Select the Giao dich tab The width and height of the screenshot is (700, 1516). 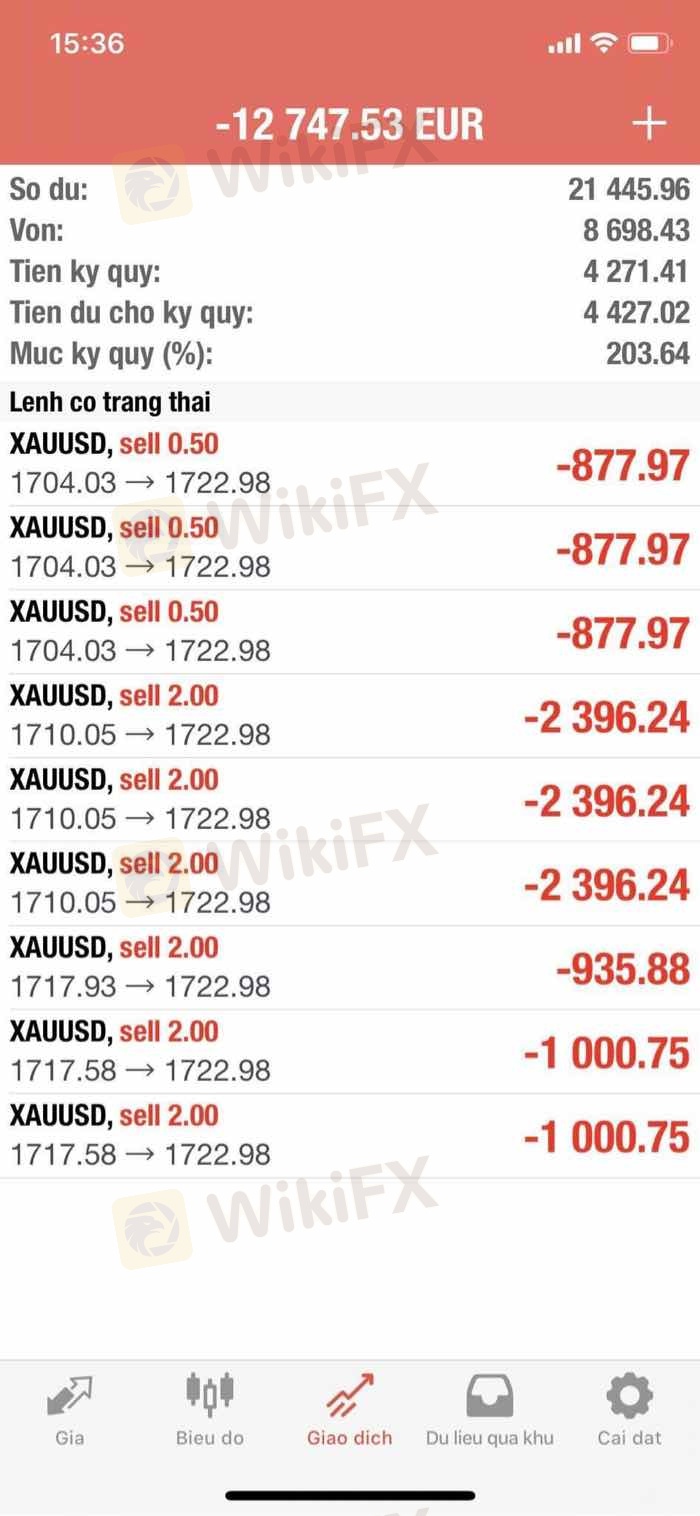pos(350,1411)
